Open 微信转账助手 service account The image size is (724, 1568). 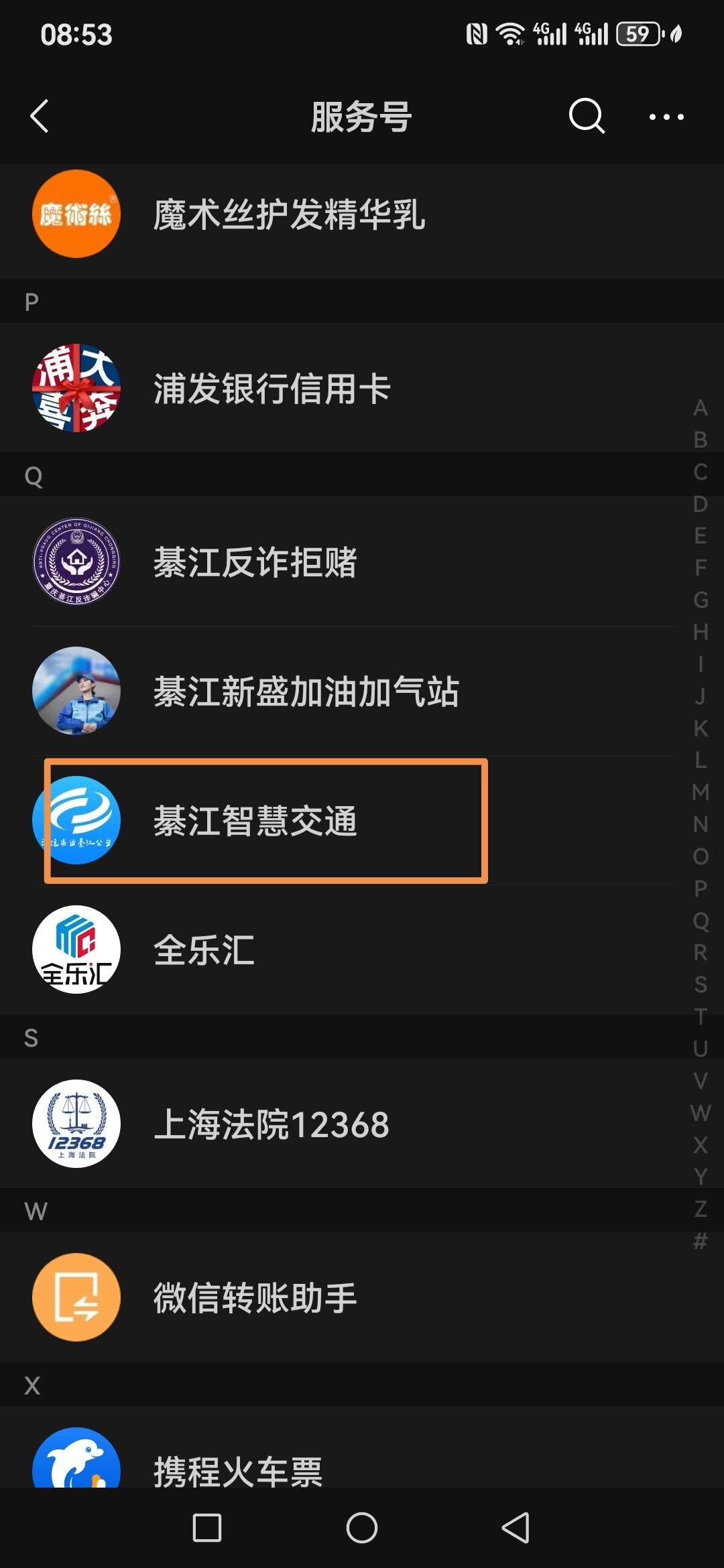click(x=362, y=1297)
